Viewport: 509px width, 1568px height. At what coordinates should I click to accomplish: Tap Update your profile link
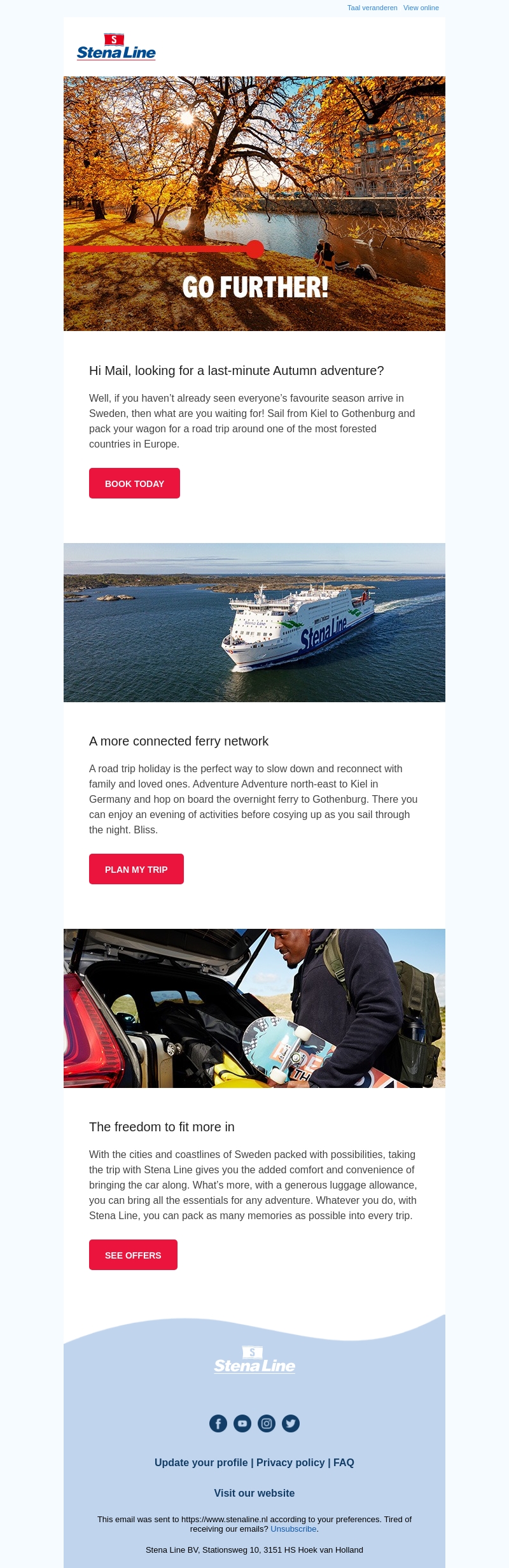click(201, 1462)
